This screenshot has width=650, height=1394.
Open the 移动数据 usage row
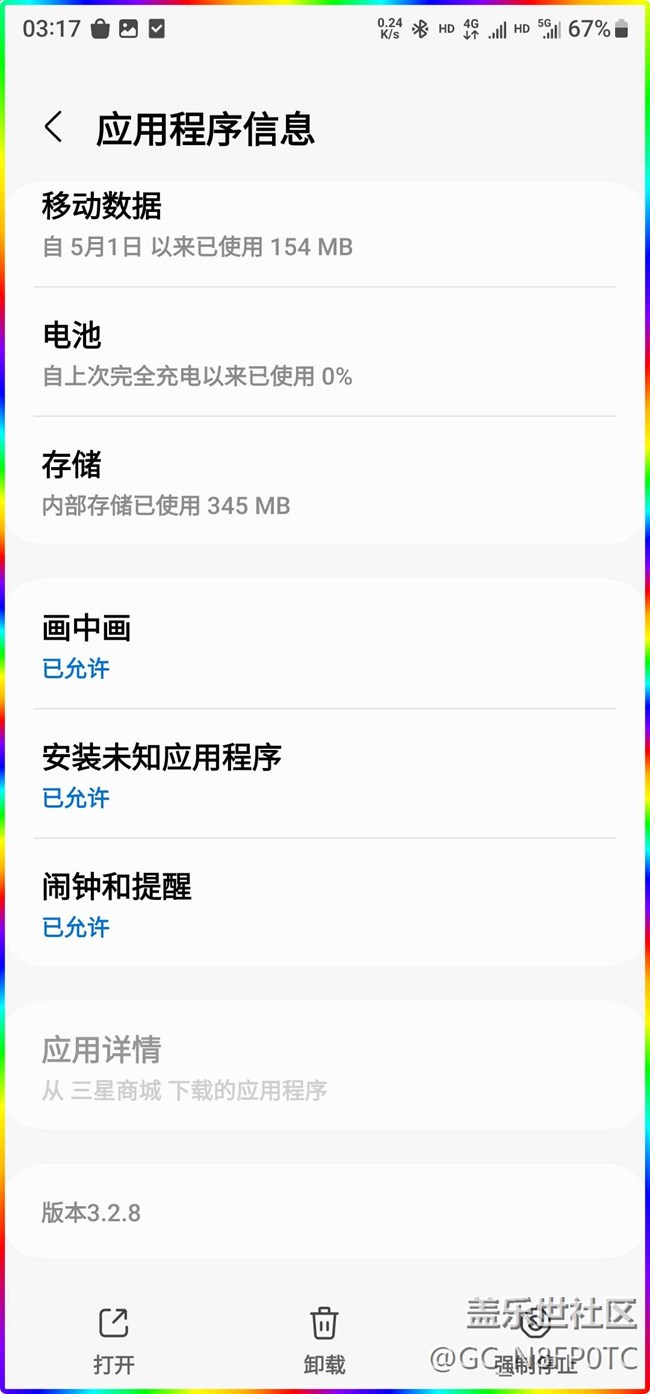[324, 226]
